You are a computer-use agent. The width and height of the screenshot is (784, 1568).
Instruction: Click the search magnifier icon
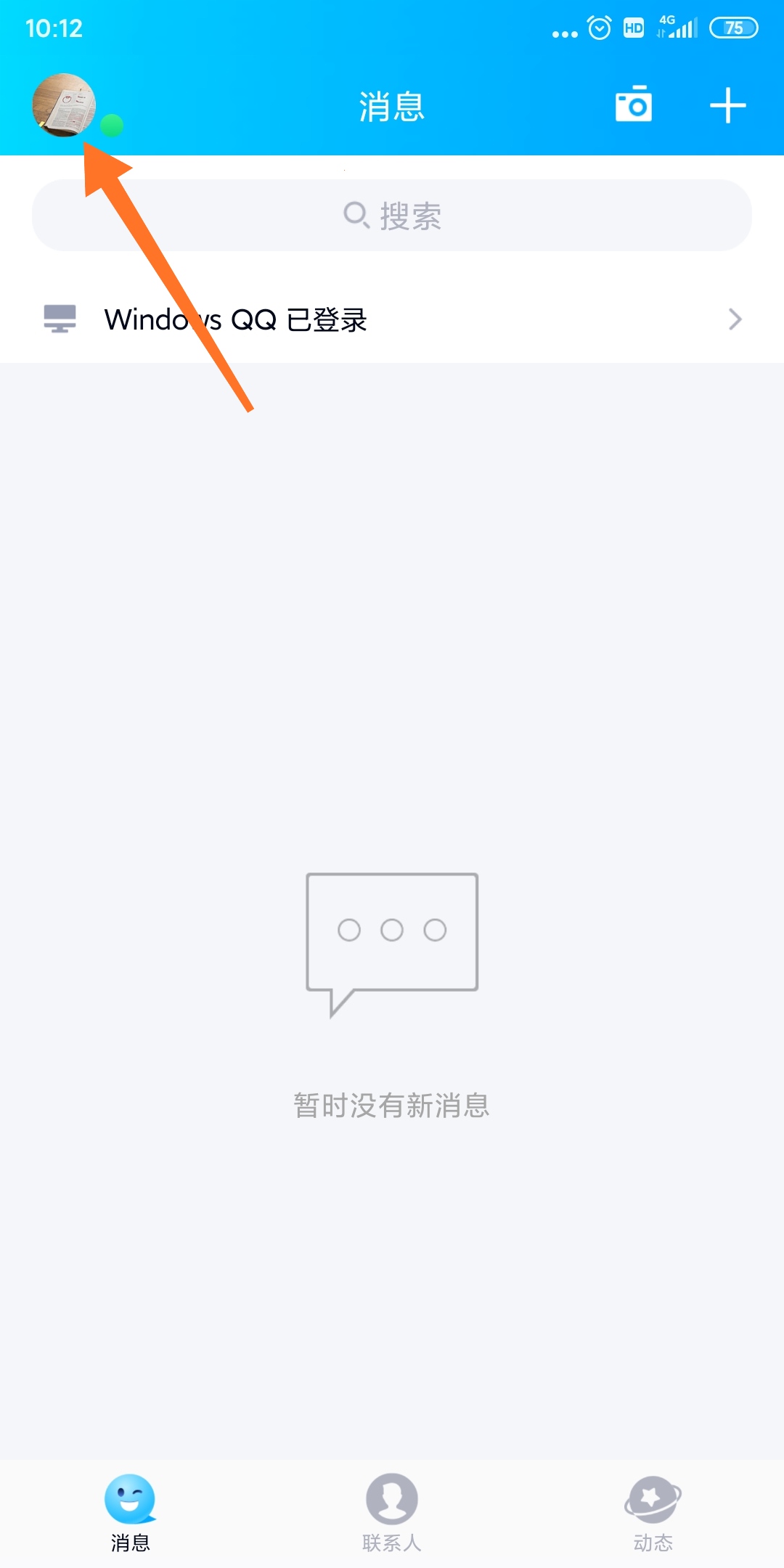(x=356, y=215)
